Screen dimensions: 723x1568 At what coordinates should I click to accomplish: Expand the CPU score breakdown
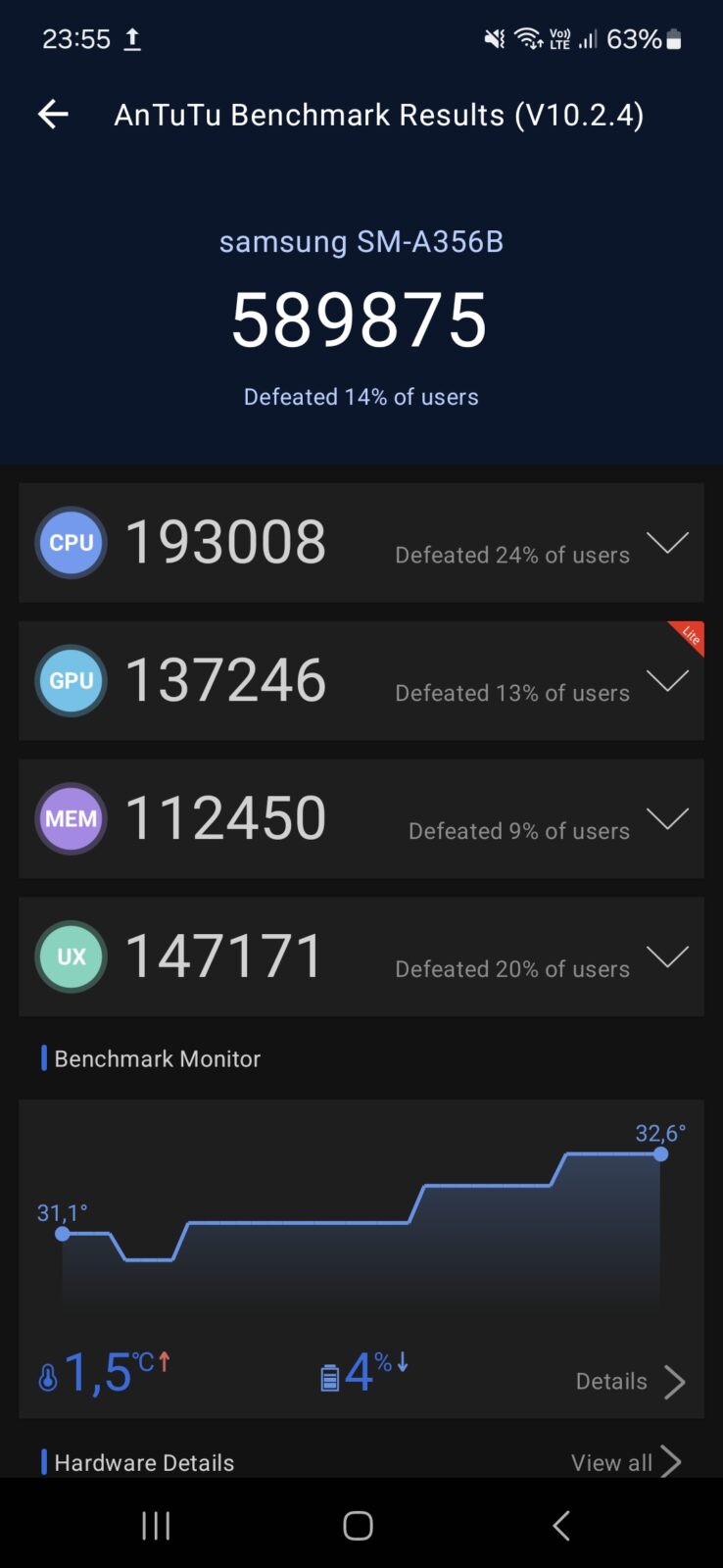(x=667, y=543)
